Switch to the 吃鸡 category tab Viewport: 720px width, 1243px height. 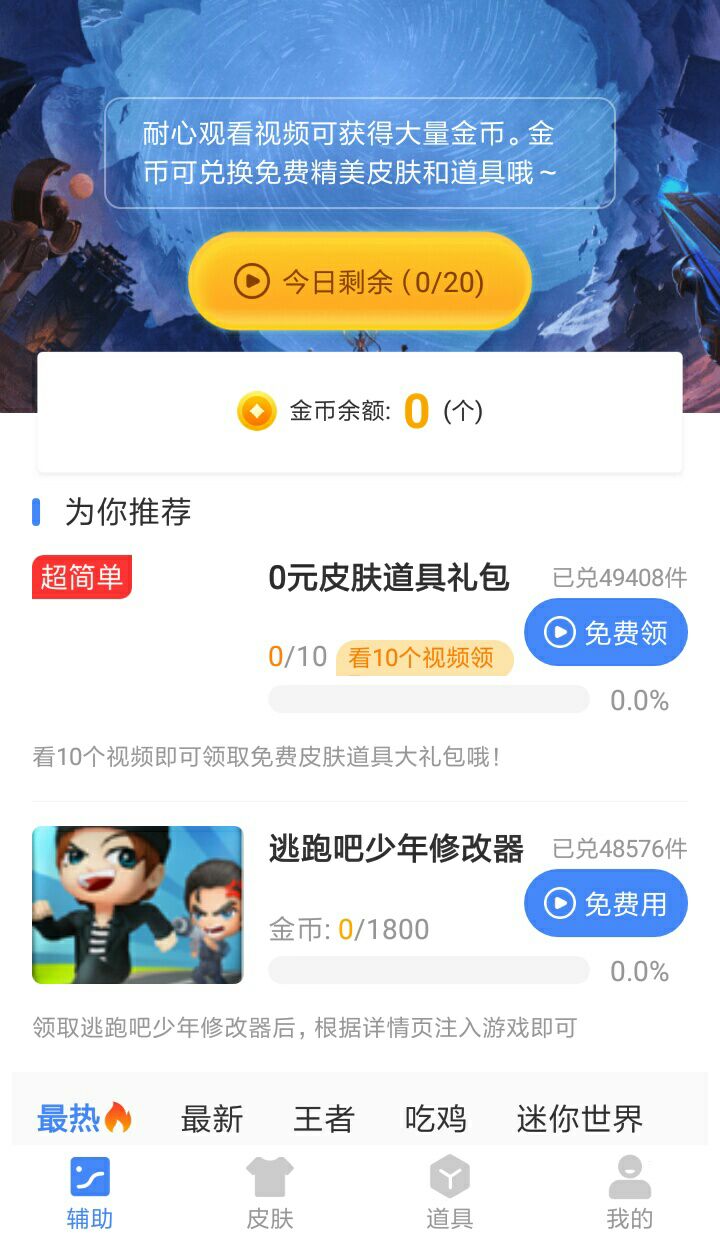point(436,1119)
